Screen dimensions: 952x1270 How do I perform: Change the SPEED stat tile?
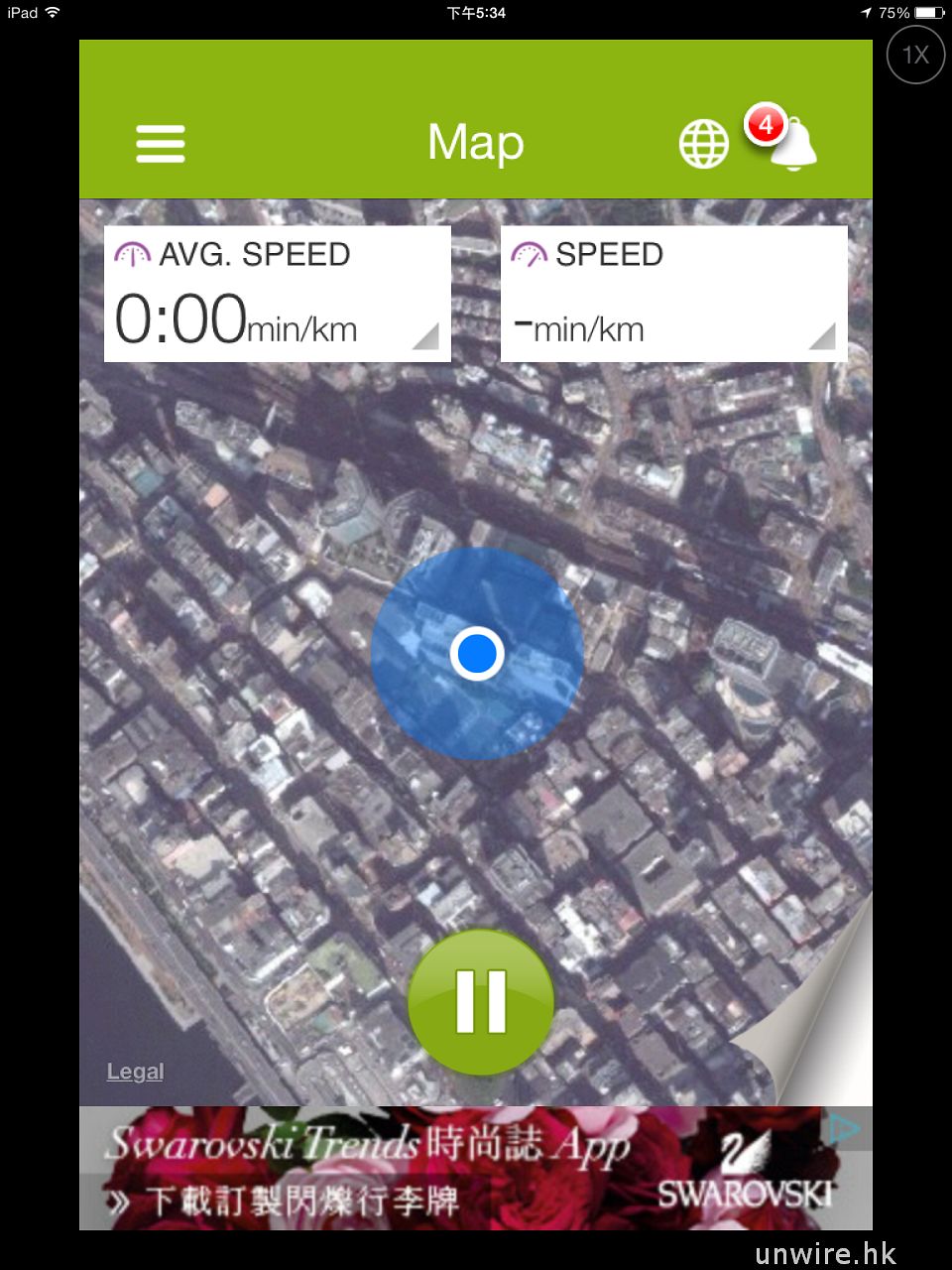pos(674,294)
